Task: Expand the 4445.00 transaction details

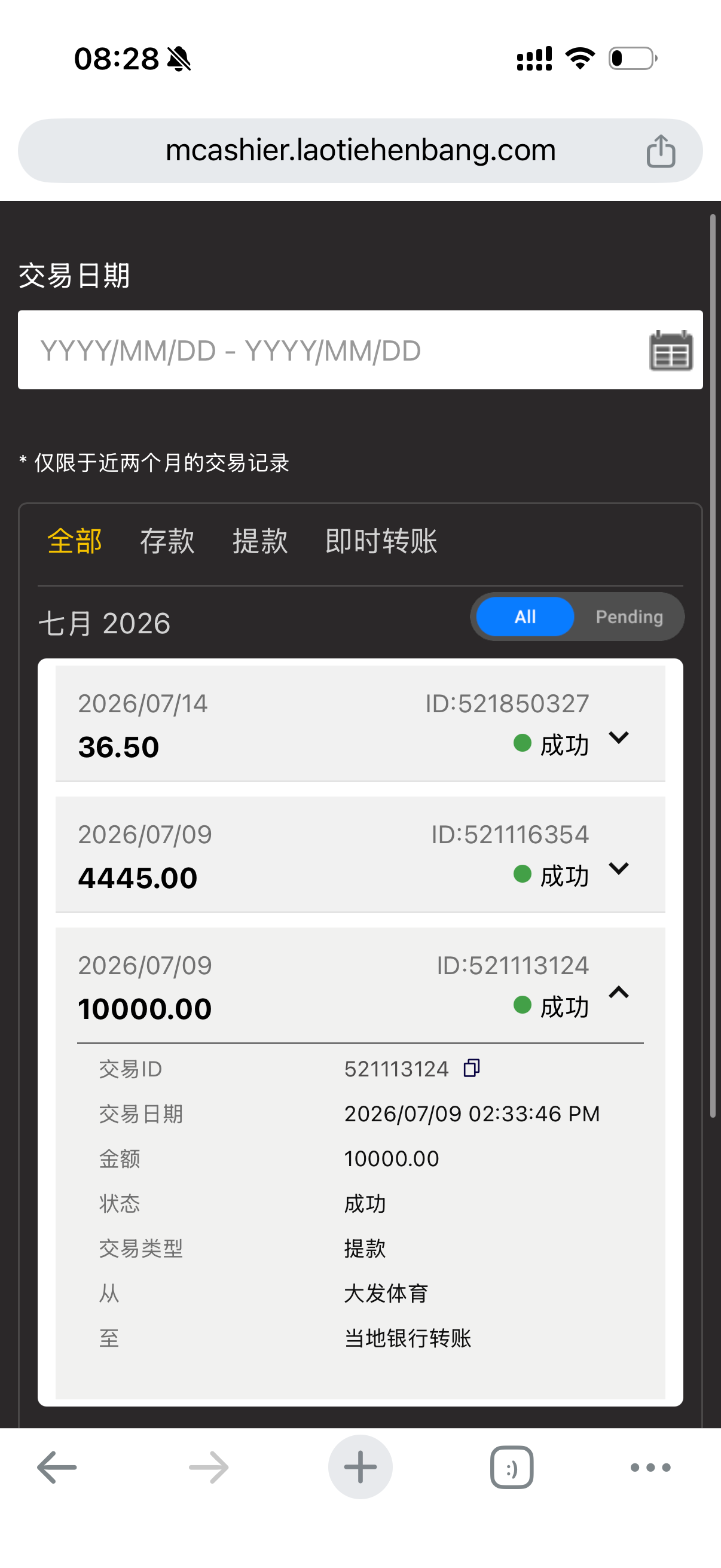Action: click(x=619, y=868)
